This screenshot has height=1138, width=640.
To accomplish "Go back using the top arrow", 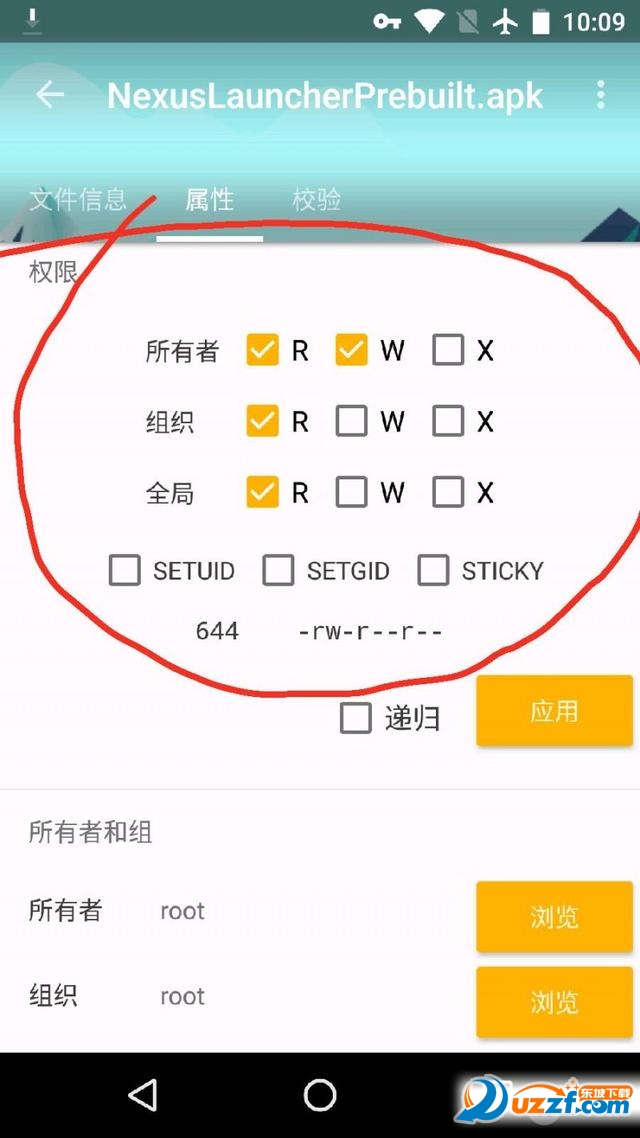I will click(x=50, y=95).
